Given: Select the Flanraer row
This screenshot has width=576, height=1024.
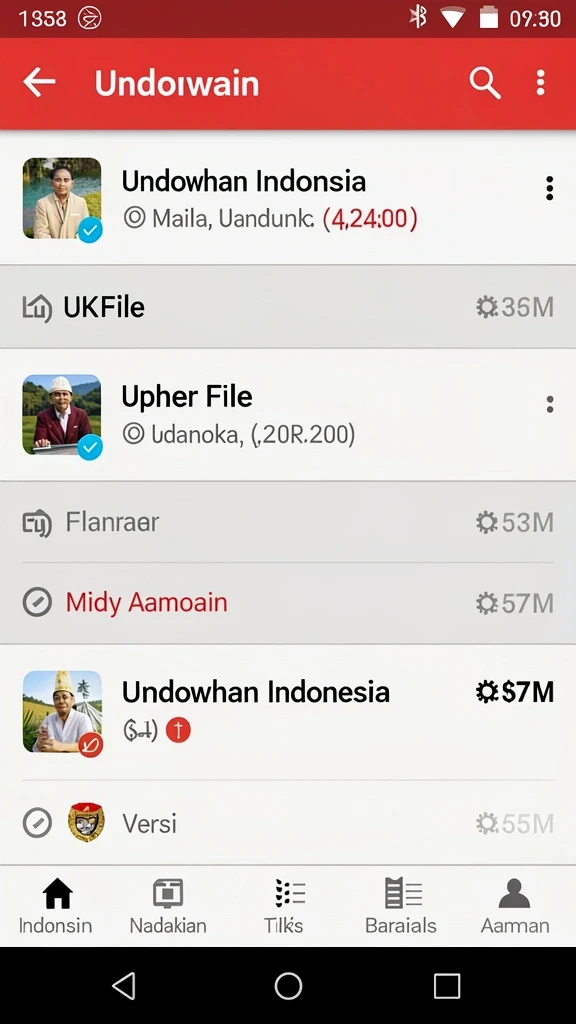Looking at the screenshot, I should [x=288, y=522].
